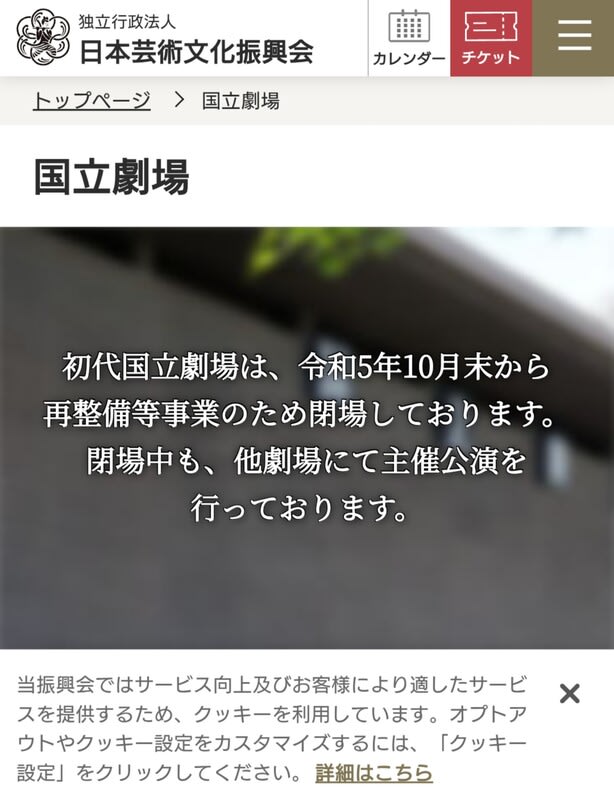Open the カレンダー calendar page
Screen dimensions: 614x800
click(409, 38)
